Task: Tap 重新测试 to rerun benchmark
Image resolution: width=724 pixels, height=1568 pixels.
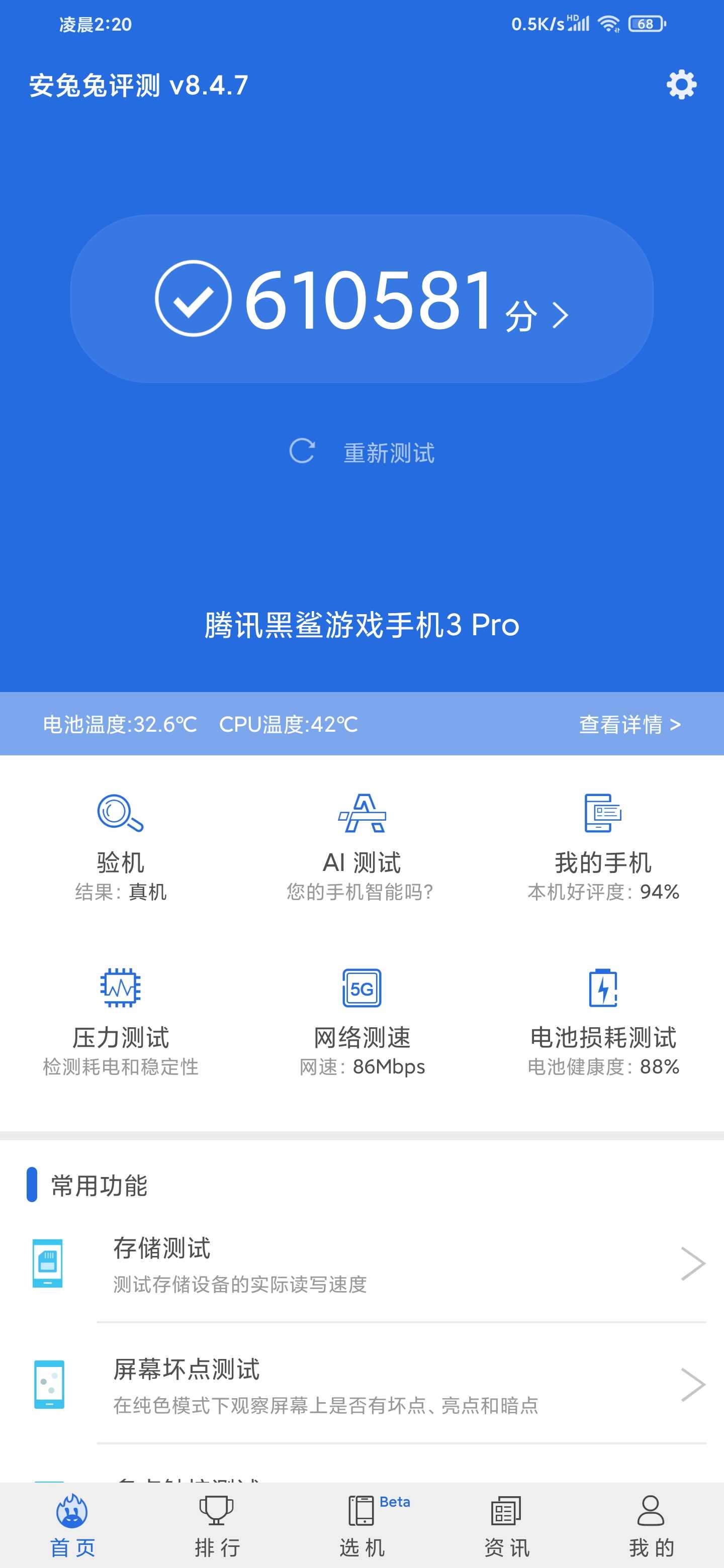Action: pos(361,452)
